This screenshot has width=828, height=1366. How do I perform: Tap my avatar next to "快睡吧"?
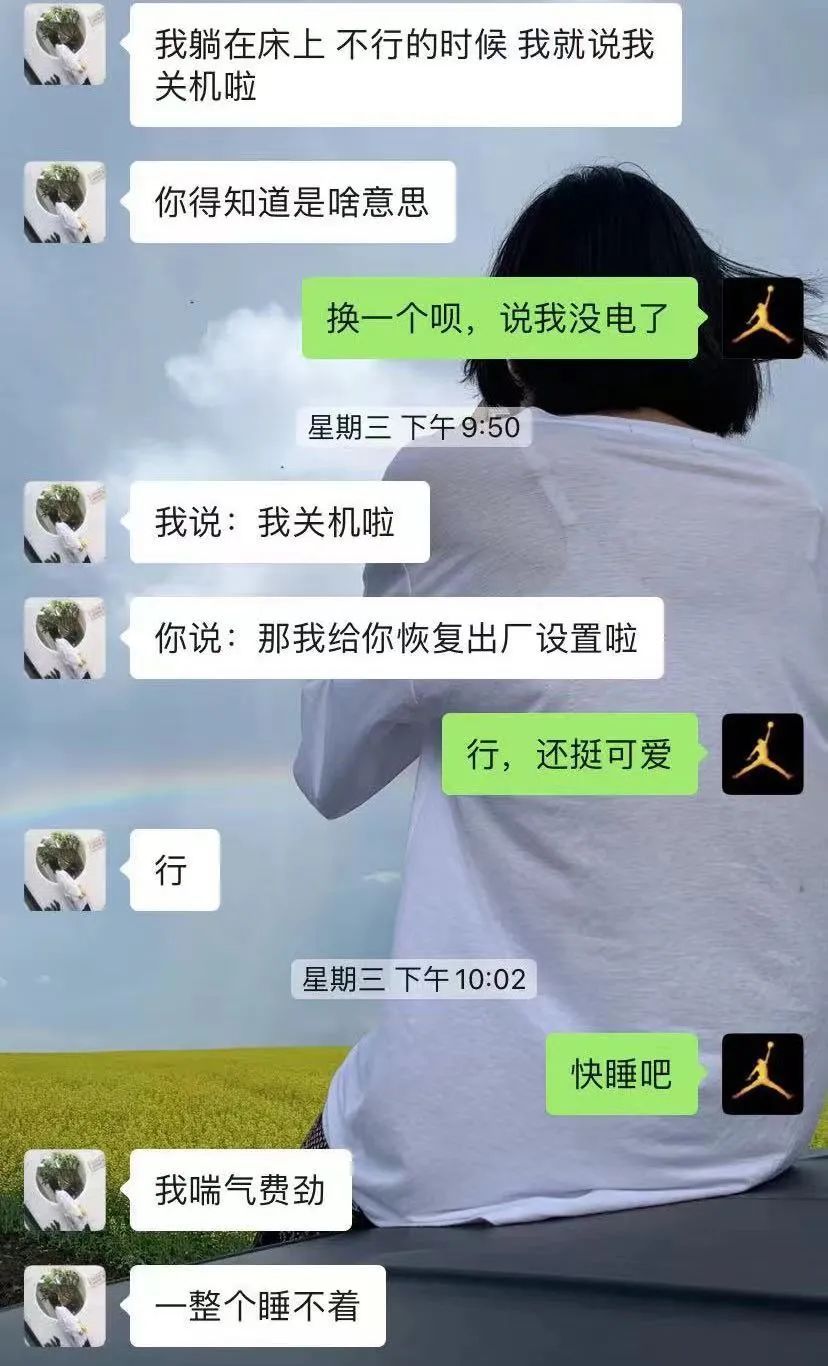pyautogui.click(x=762, y=1074)
